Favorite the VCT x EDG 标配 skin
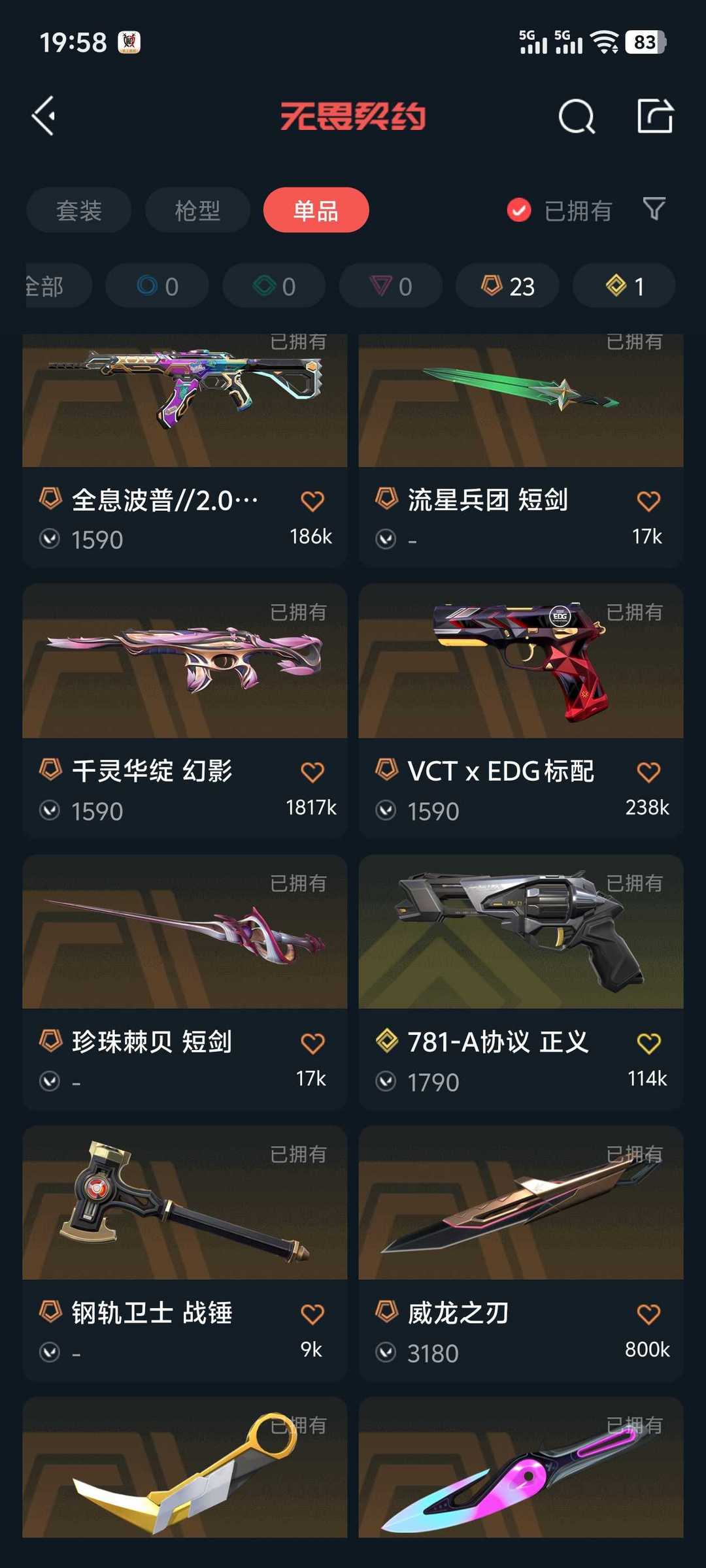 pos(648,772)
